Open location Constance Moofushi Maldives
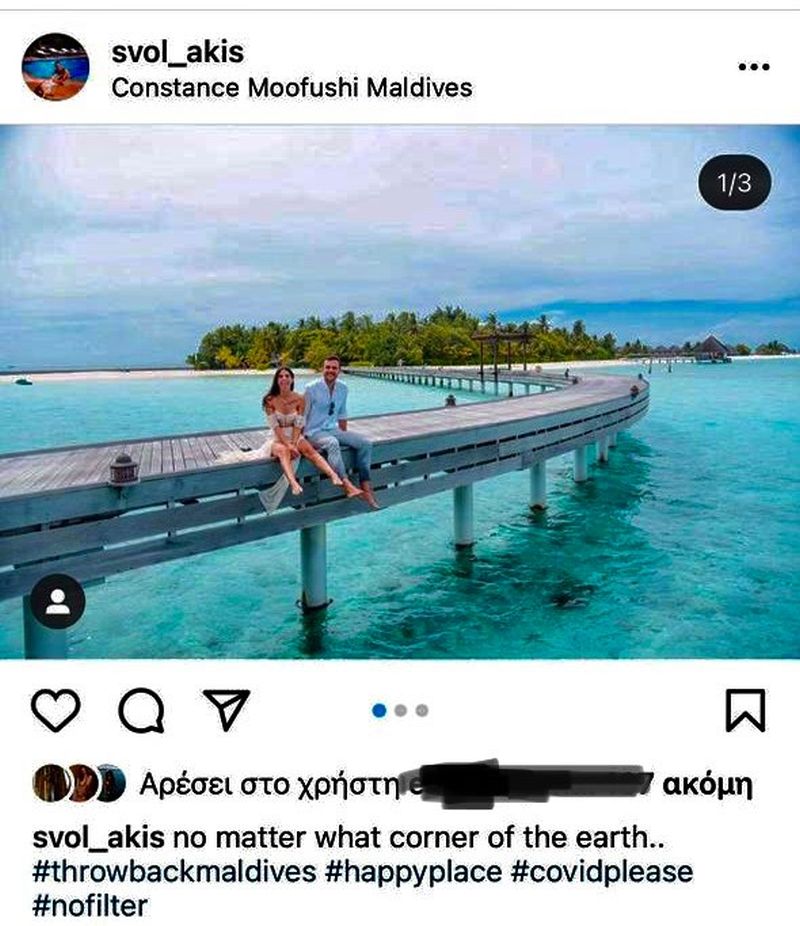This screenshot has height=926, width=800. [x=291, y=87]
